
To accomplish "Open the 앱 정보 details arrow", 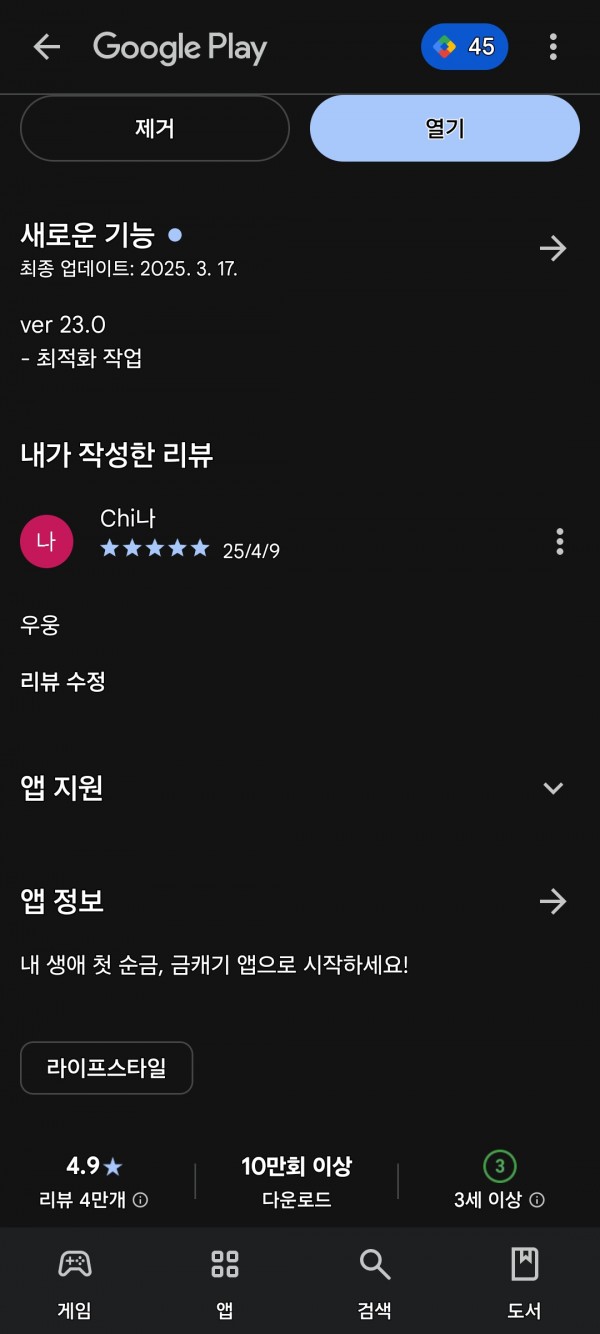I will (553, 902).
